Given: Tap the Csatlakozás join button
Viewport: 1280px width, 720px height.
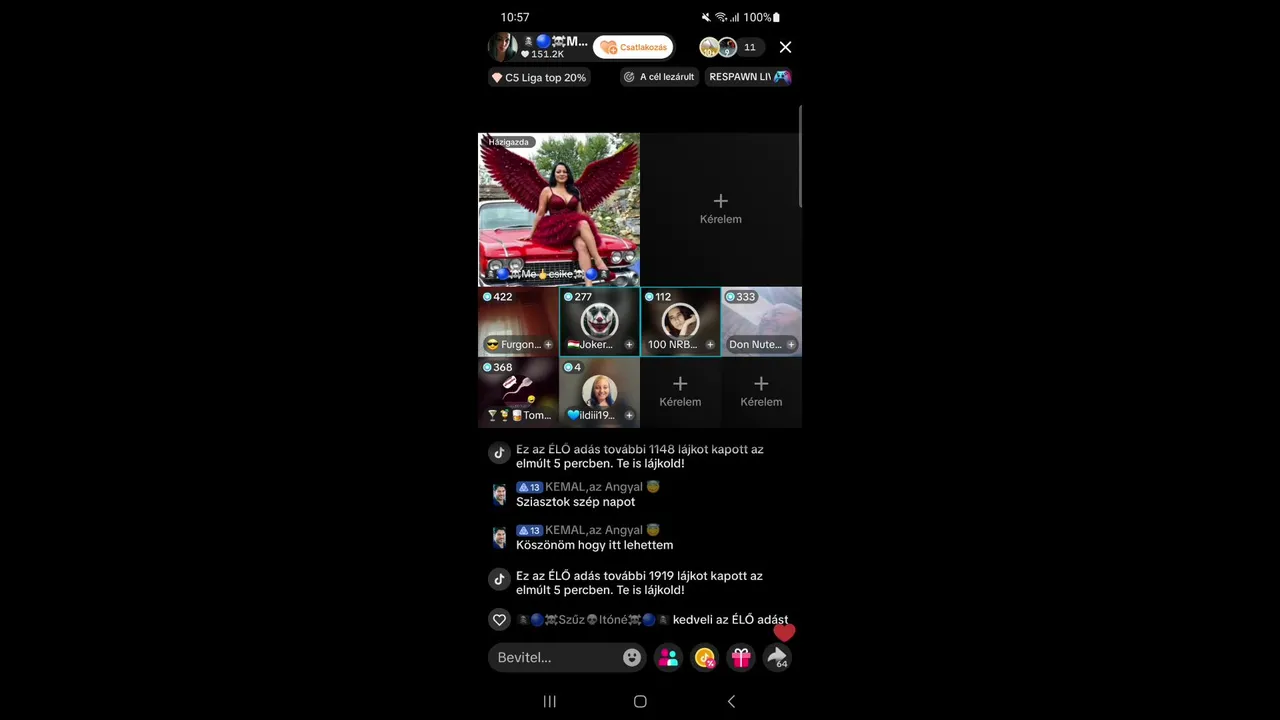Looking at the screenshot, I should [633, 47].
